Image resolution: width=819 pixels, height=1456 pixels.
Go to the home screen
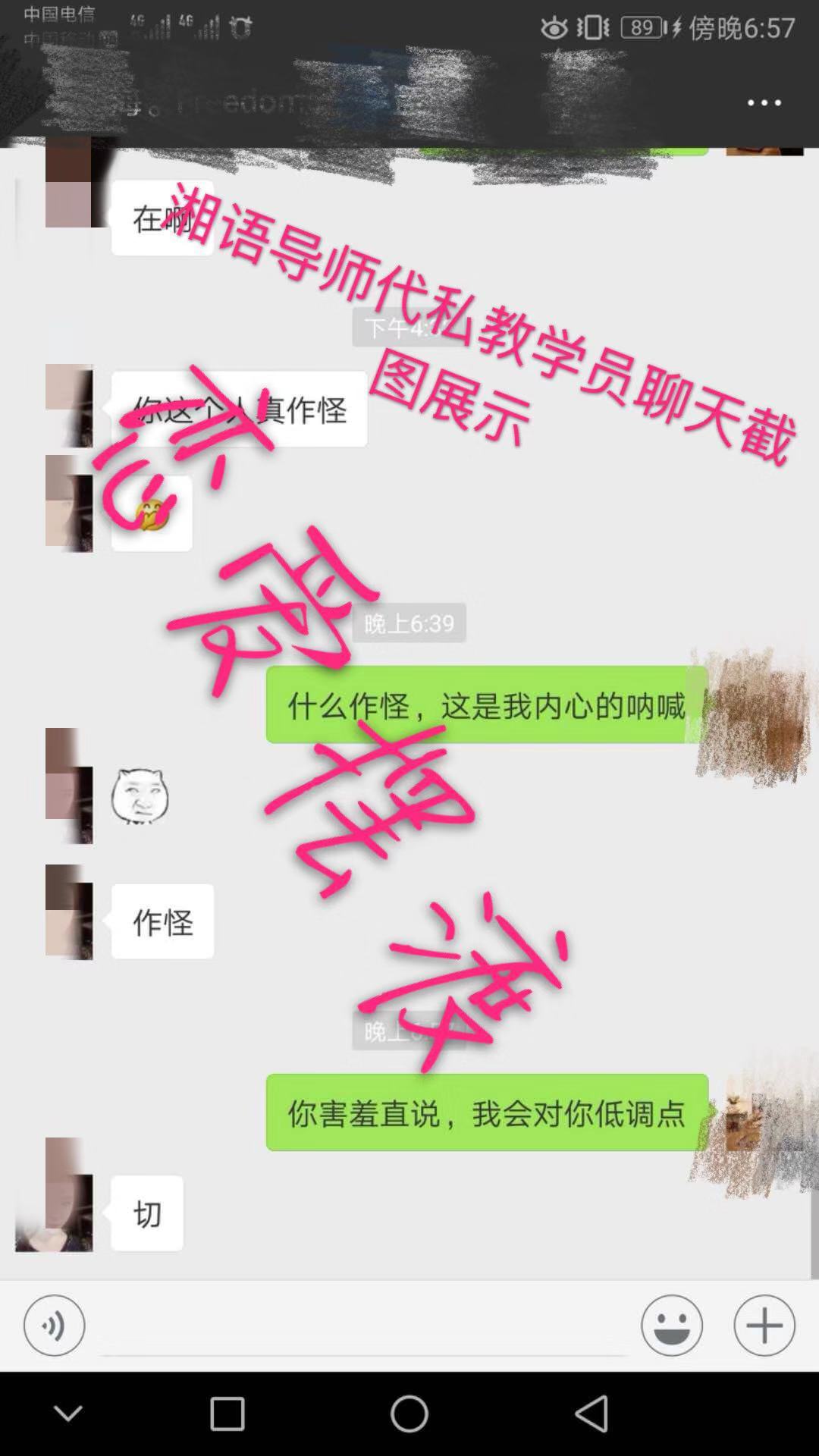(409, 1414)
